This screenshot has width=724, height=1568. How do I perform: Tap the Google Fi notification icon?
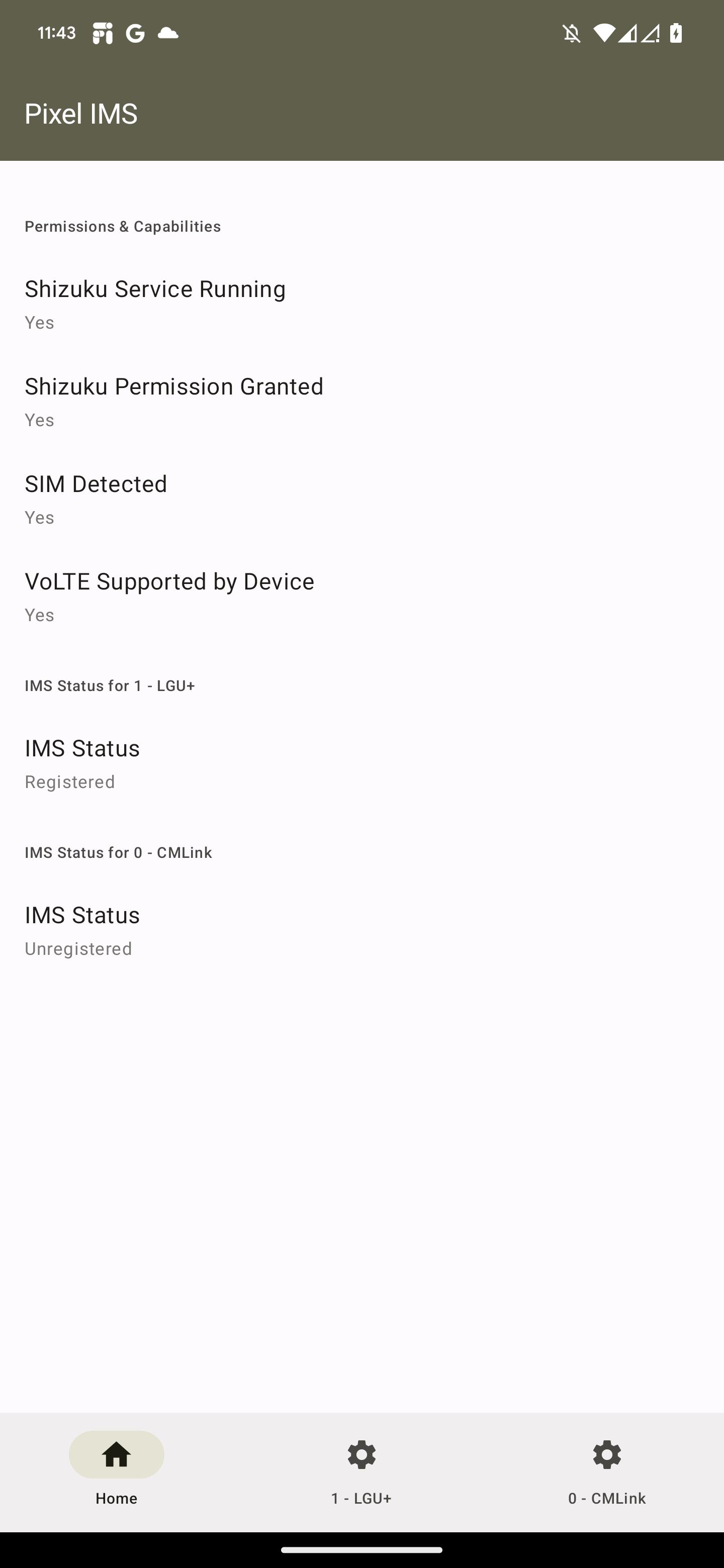(101, 34)
